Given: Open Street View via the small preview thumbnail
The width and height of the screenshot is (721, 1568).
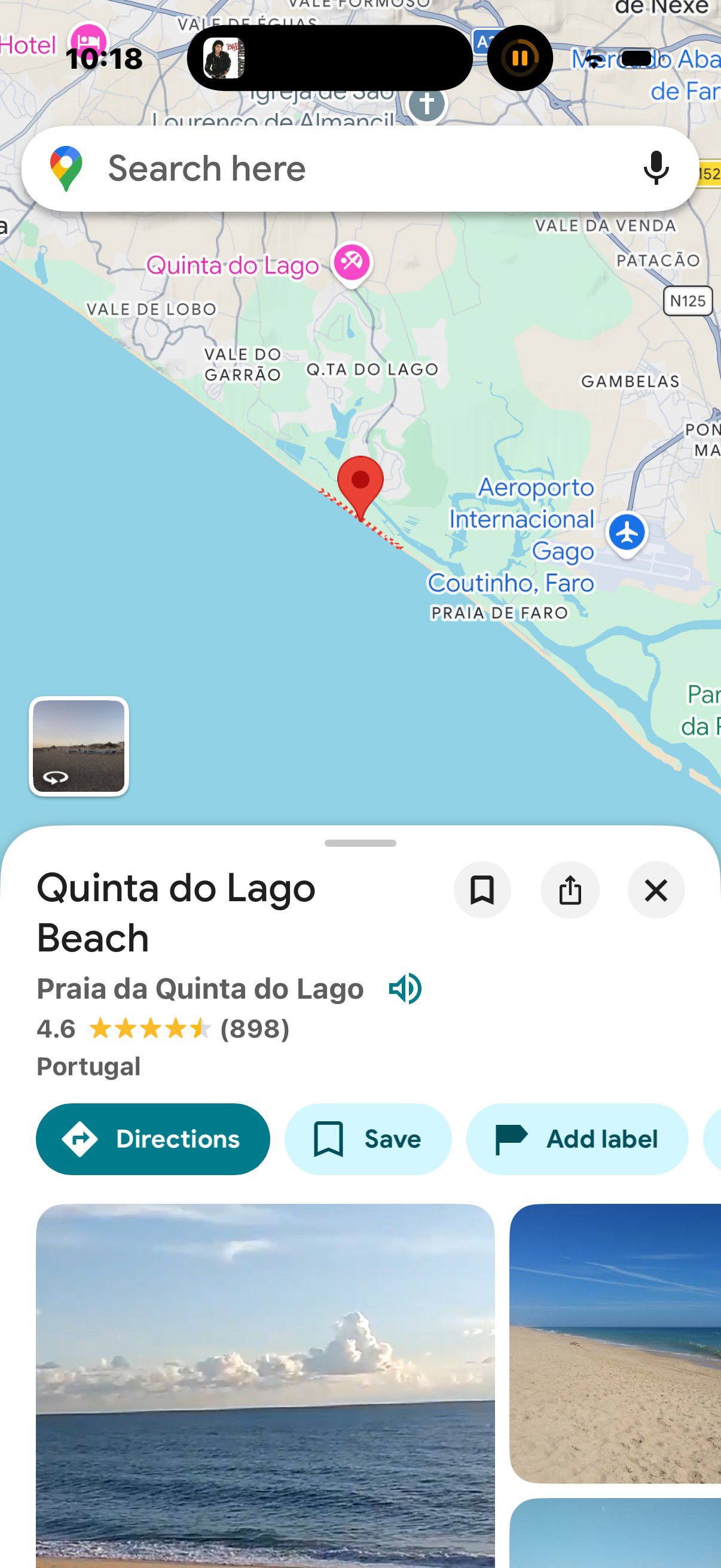Looking at the screenshot, I should [80, 747].
